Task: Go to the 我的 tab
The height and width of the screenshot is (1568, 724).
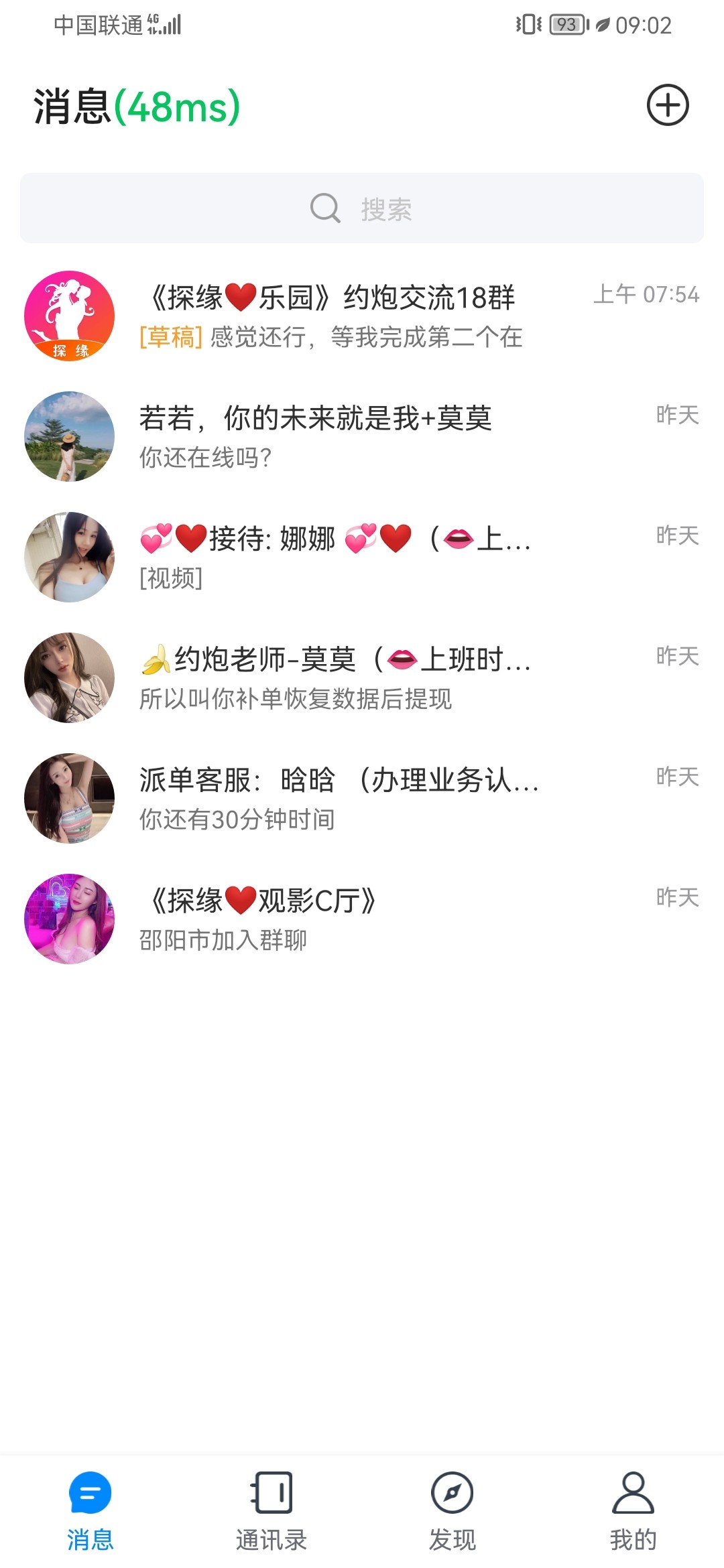Action: coord(633,1511)
